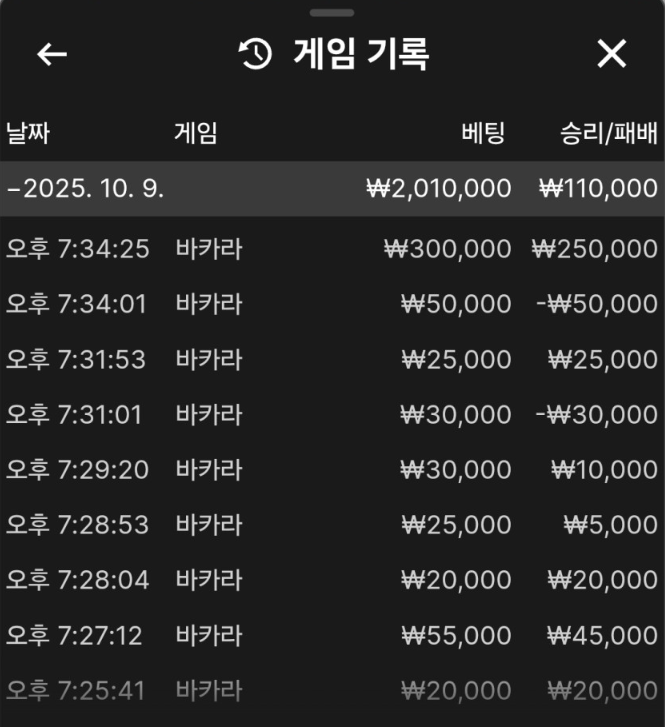View the 오후 7:27:12 game details
665x727 pixels.
[x=332, y=634]
